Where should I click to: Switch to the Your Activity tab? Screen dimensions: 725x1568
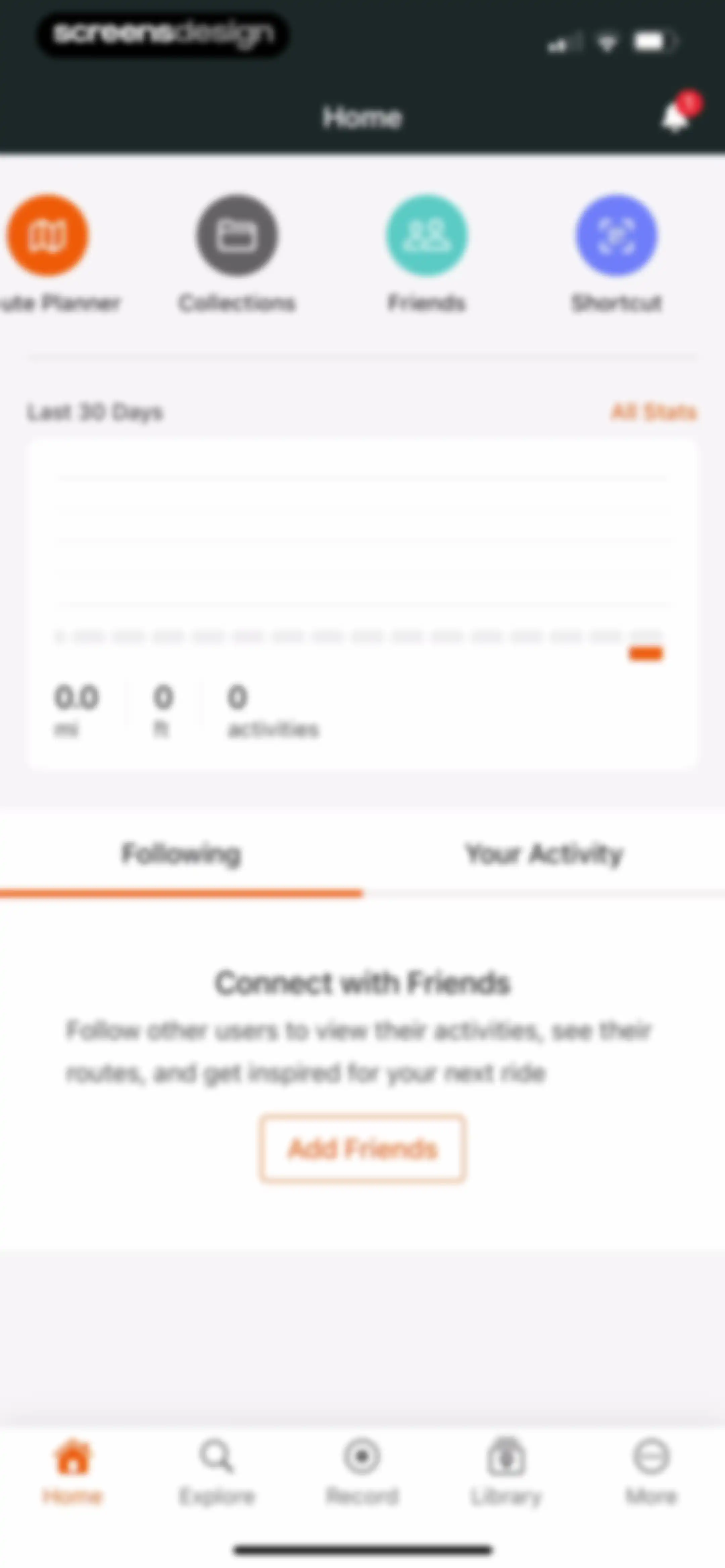(x=544, y=854)
